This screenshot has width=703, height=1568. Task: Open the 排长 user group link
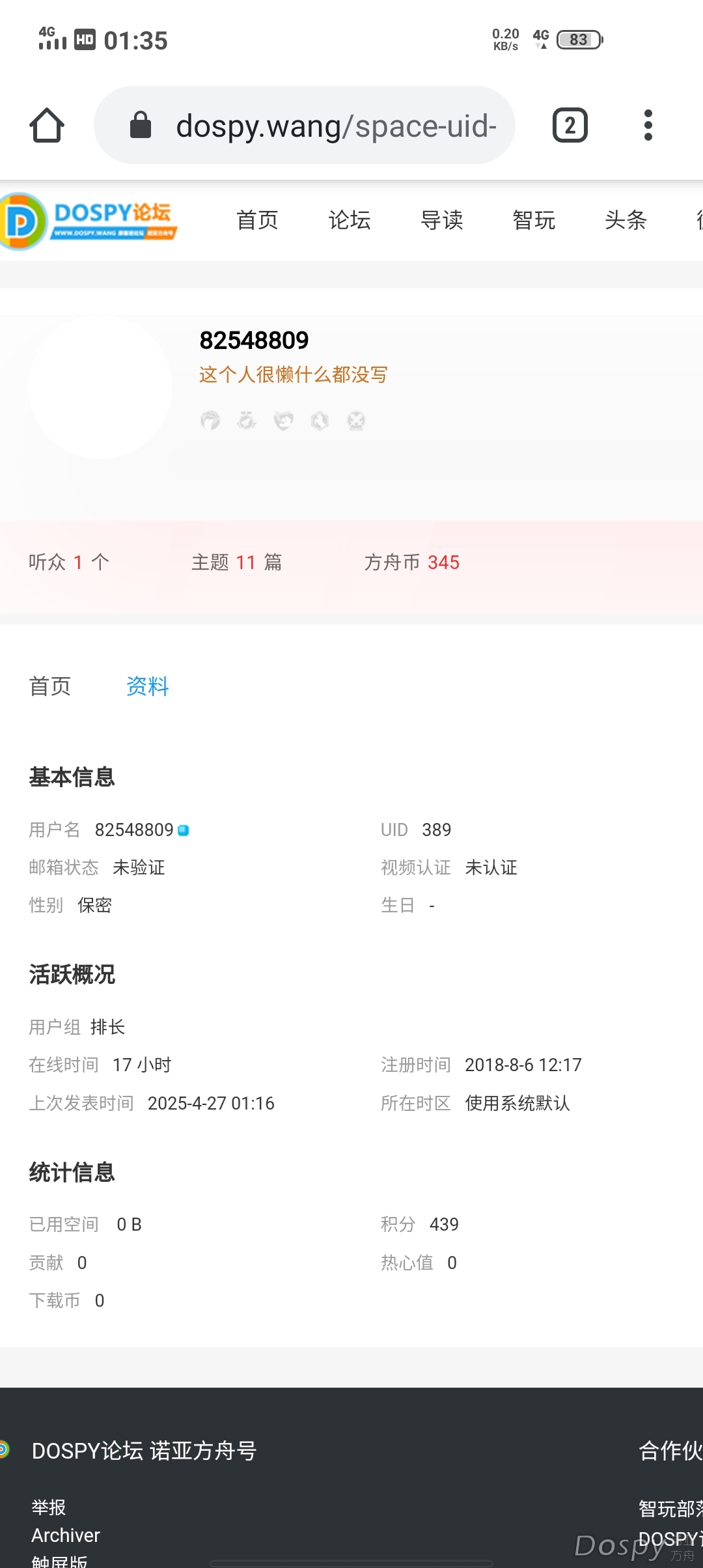point(108,1027)
